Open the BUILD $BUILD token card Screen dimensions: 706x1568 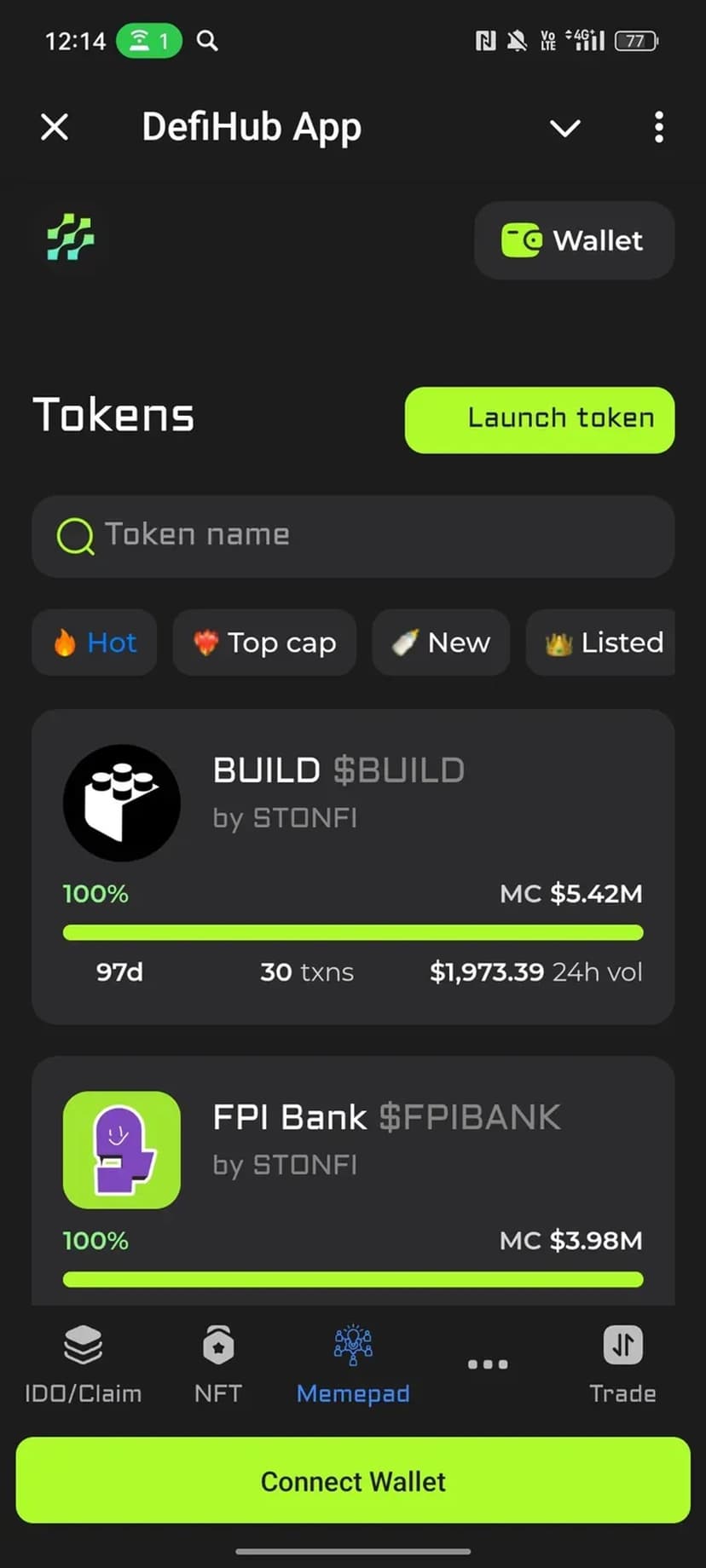(x=353, y=865)
